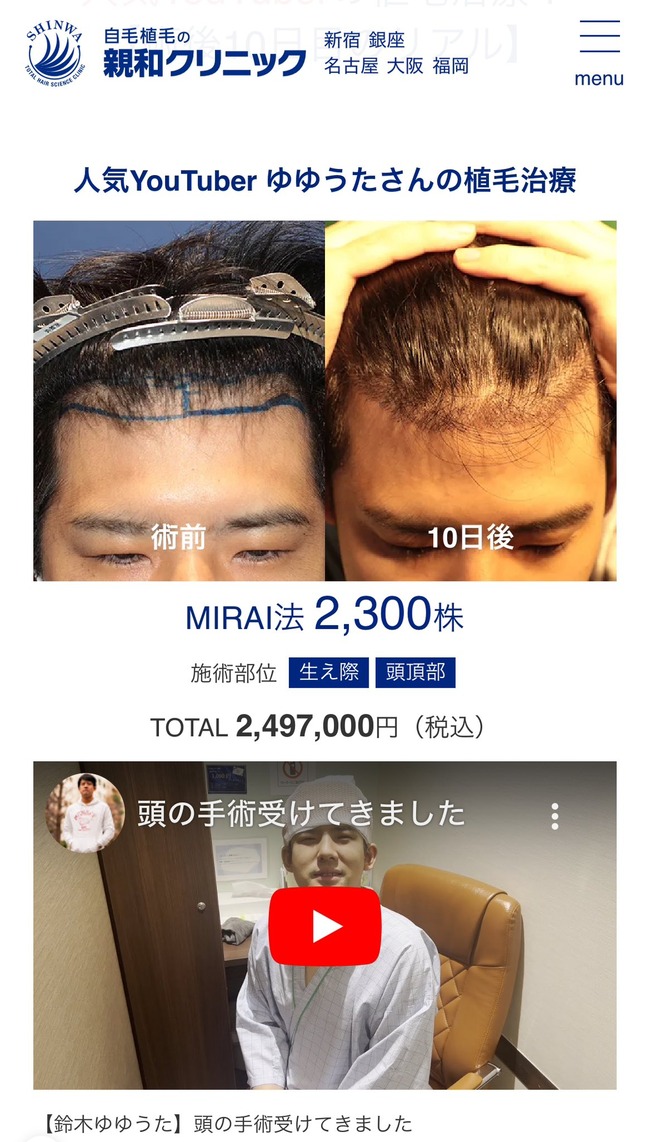Open the video title 頭の手術受けてきました

click(301, 814)
